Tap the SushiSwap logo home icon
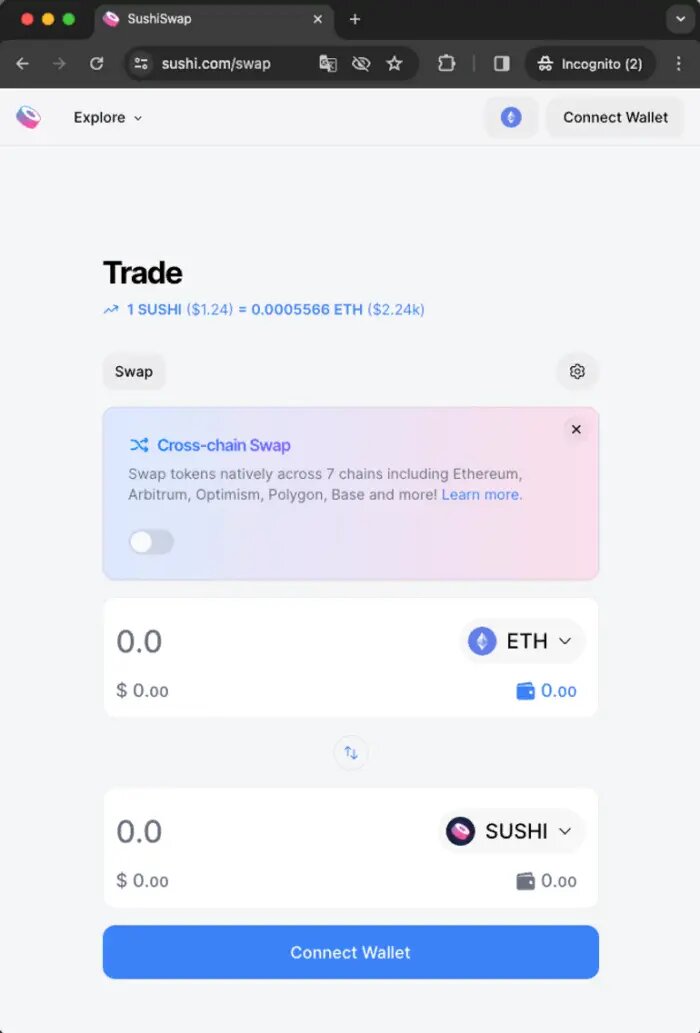The height and width of the screenshot is (1033, 700). pyautogui.click(x=29, y=118)
